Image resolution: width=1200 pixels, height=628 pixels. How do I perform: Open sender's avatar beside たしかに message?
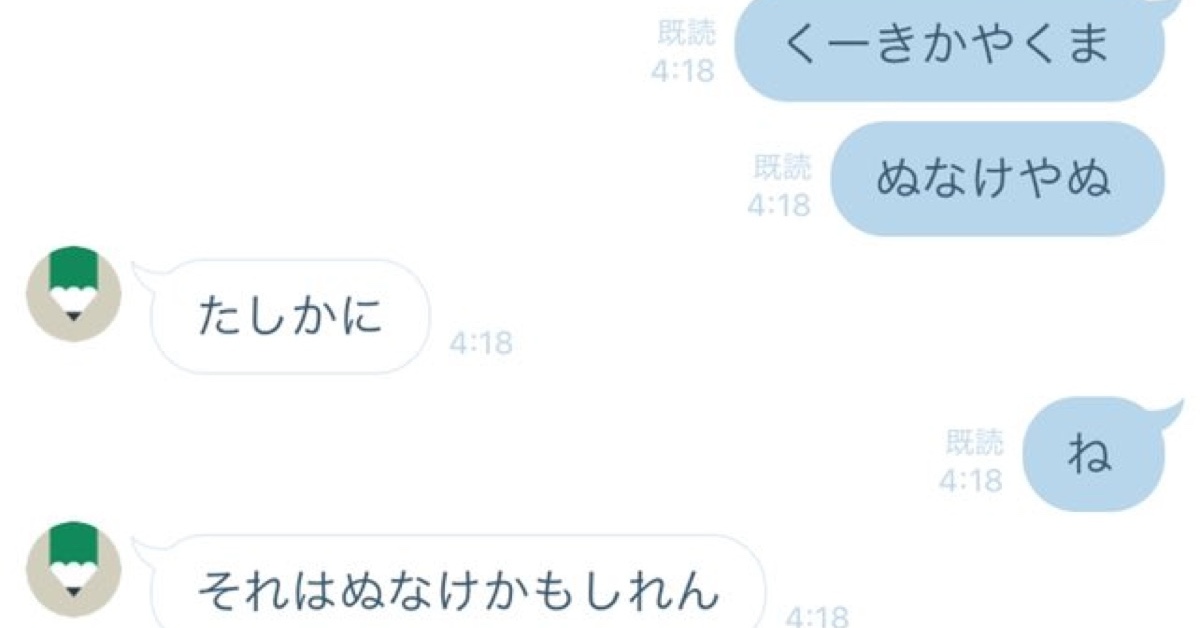point(73,294)
